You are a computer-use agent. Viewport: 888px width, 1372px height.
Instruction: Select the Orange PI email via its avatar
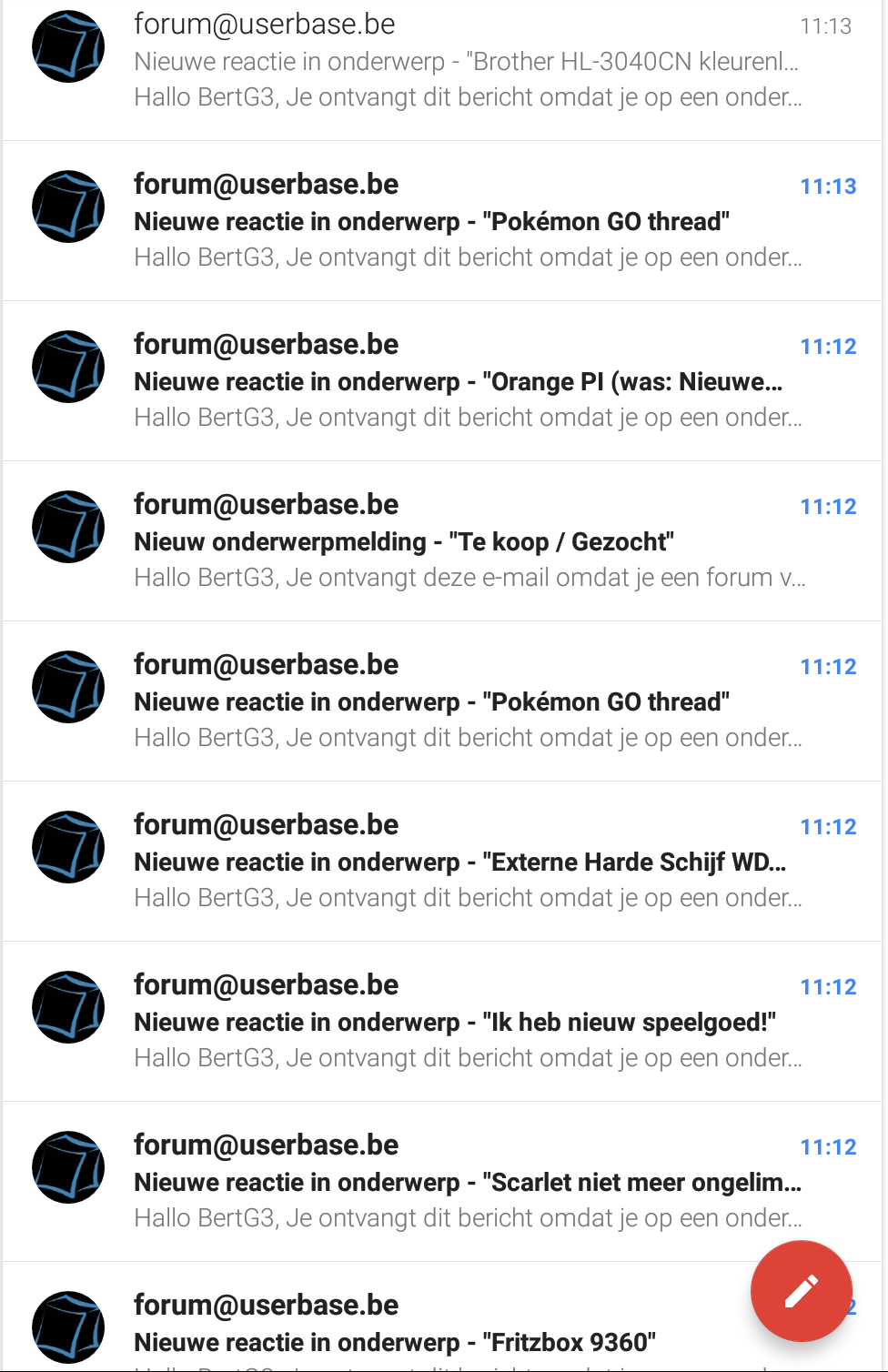68,367
